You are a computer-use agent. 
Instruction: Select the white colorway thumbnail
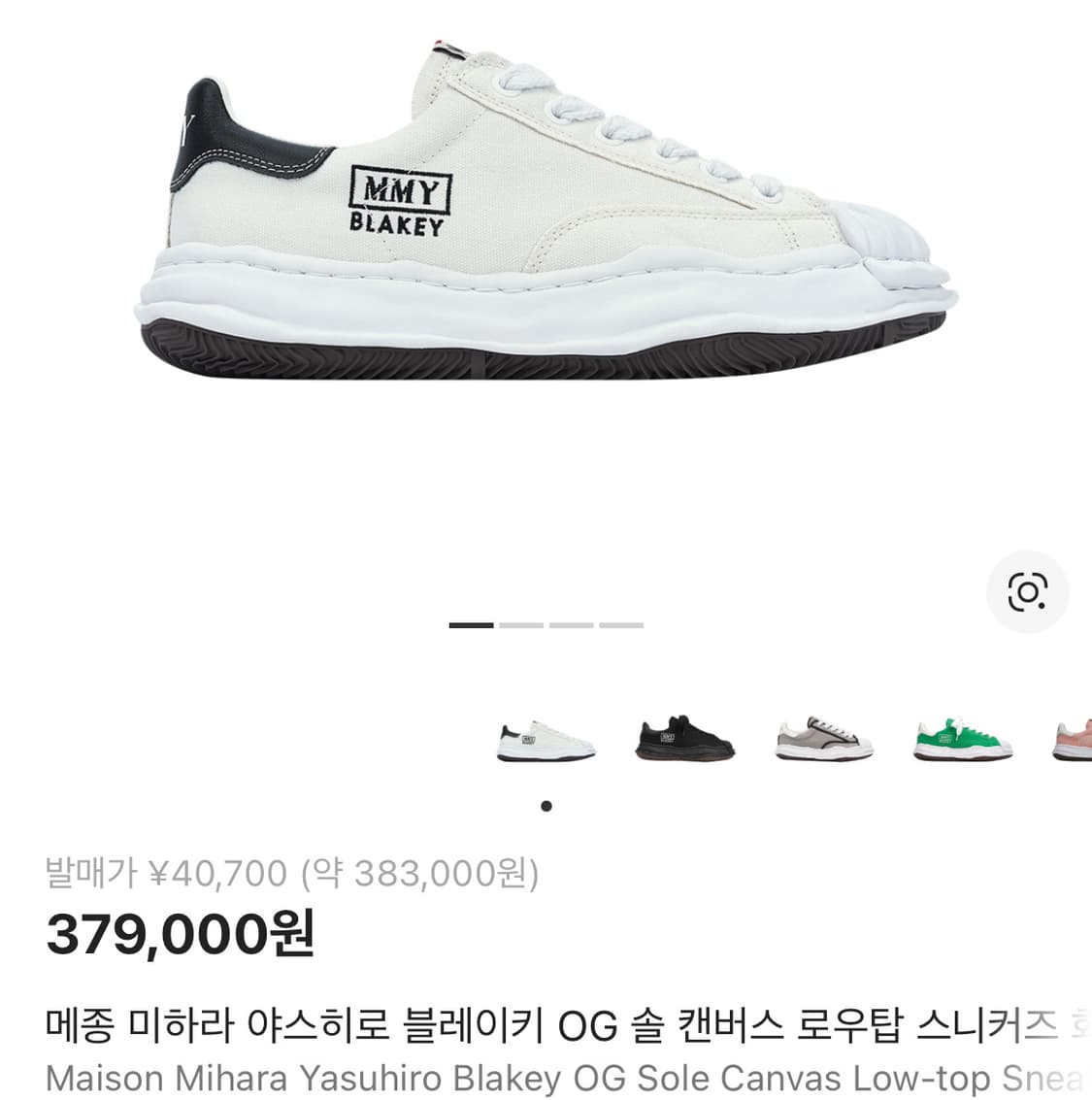pos(546,740)
